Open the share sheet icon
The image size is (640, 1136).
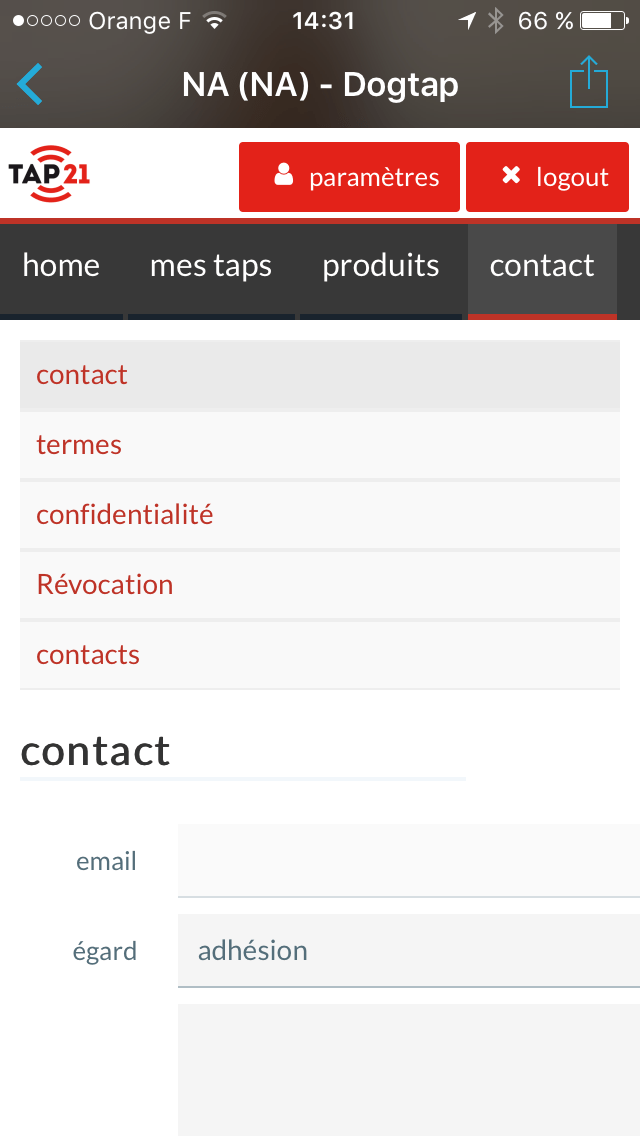coord(588,82)
